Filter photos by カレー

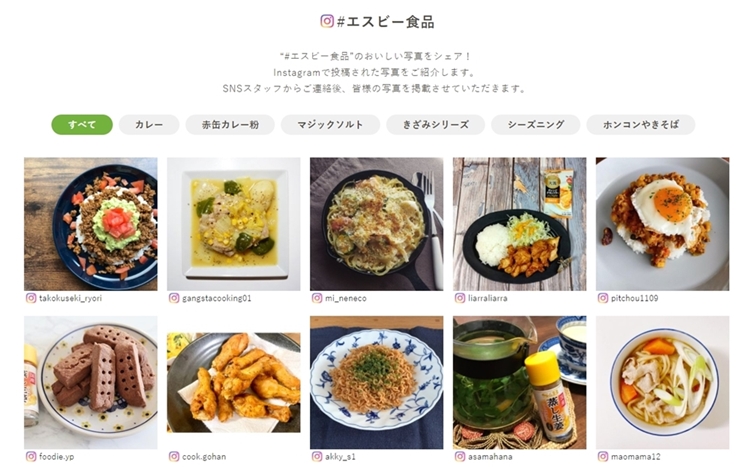click(x=149, y=125)
